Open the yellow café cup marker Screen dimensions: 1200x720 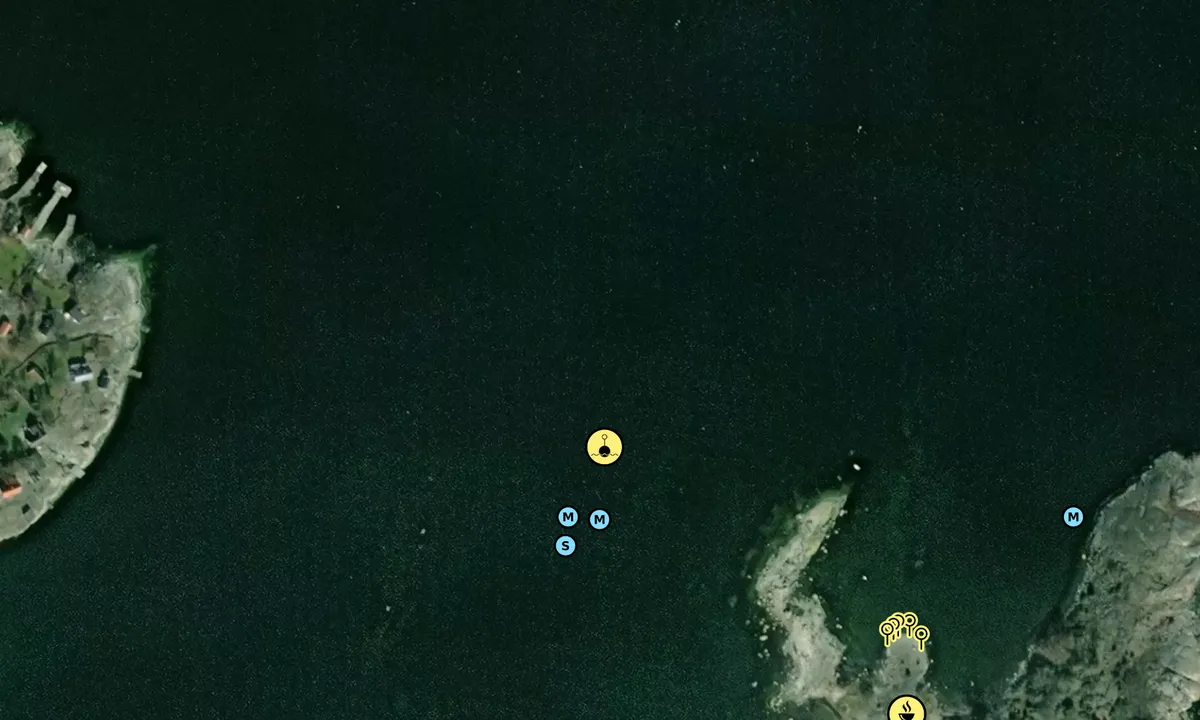(x=906, y=711)
